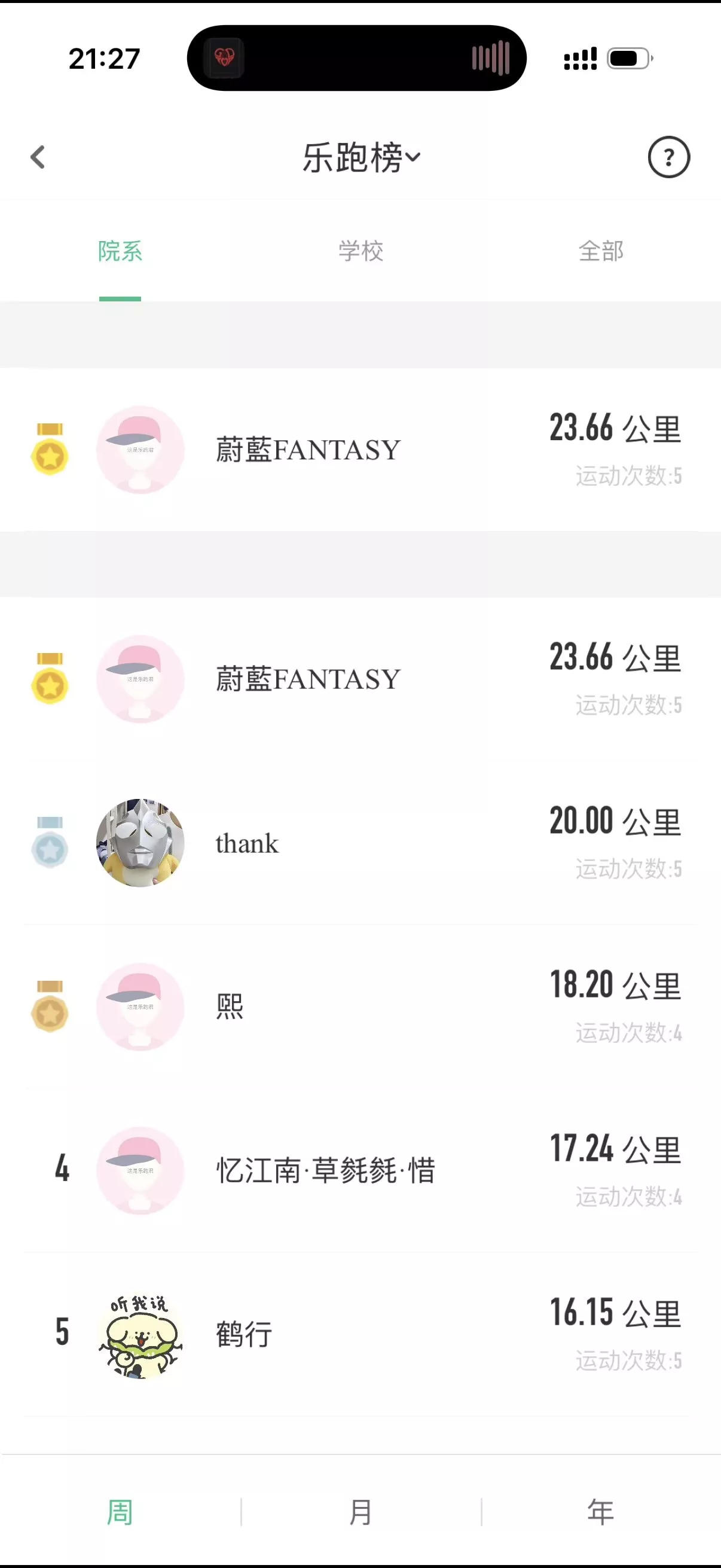721x1568 pixels.
Task: Show the monthly ranking with 月
Action: tap(361, 1511)
